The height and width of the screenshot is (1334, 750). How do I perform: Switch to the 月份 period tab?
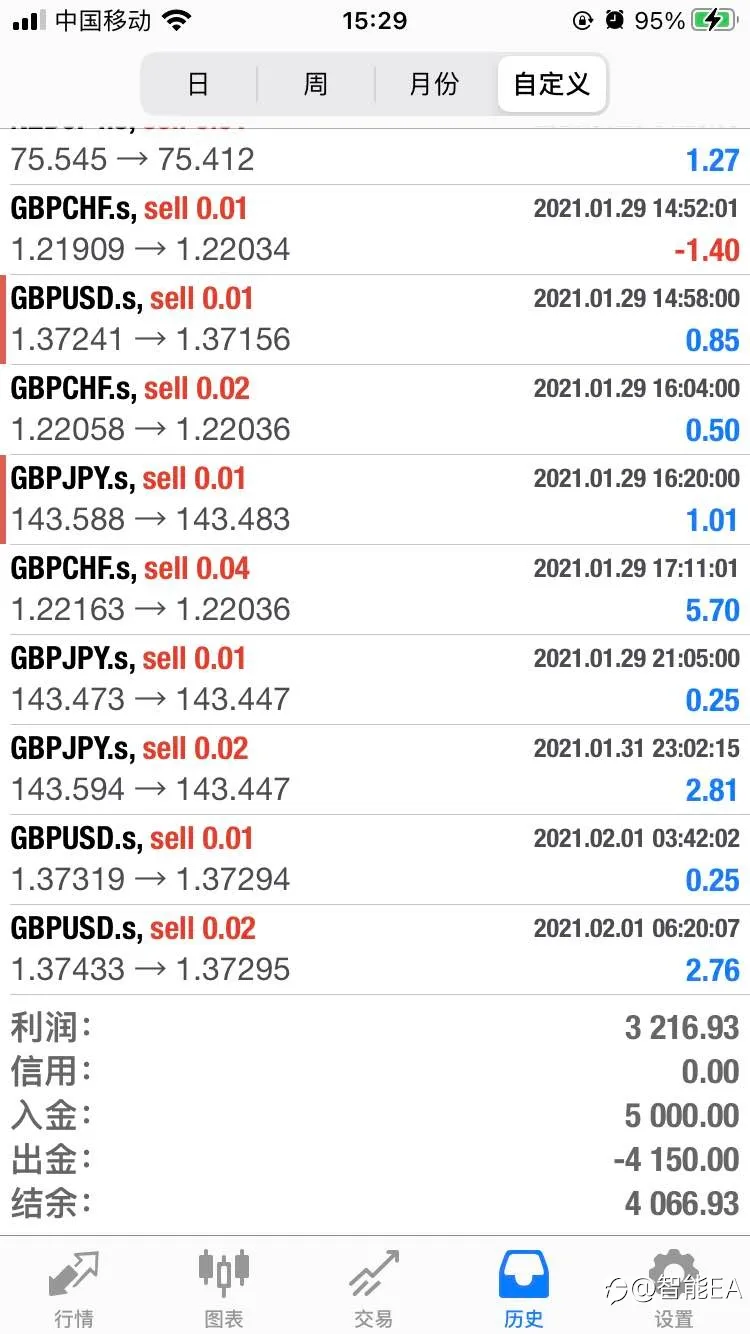[x=434, y=84]
